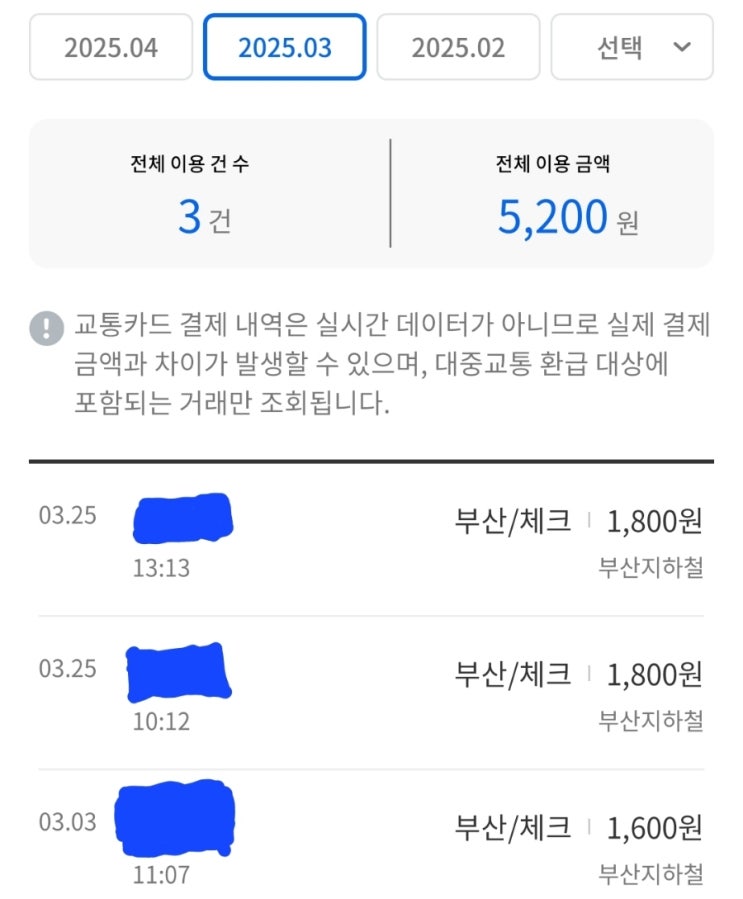Screen dimensions: 743x899
Task: Select the 2025.04 month tab
Action: click(x=111, y=47)
